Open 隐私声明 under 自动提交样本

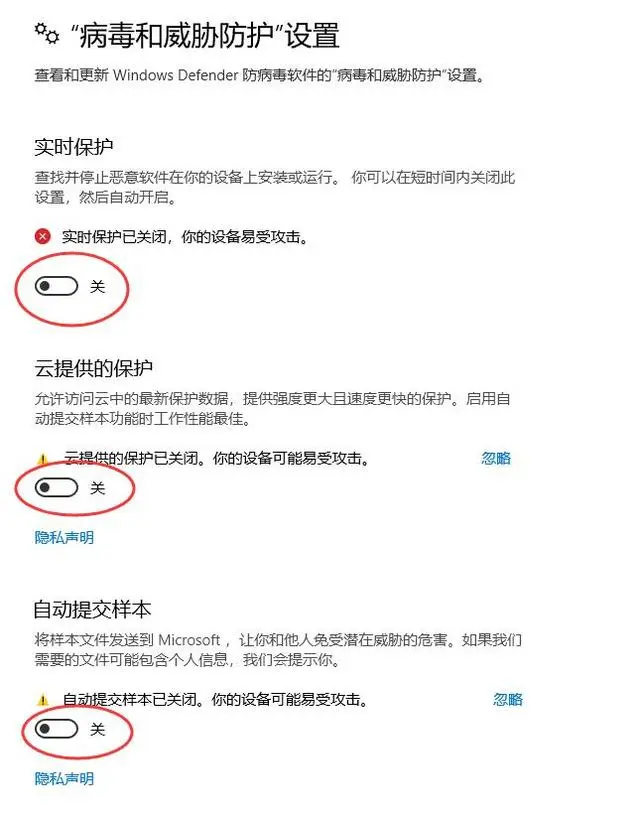click(65, 778)
